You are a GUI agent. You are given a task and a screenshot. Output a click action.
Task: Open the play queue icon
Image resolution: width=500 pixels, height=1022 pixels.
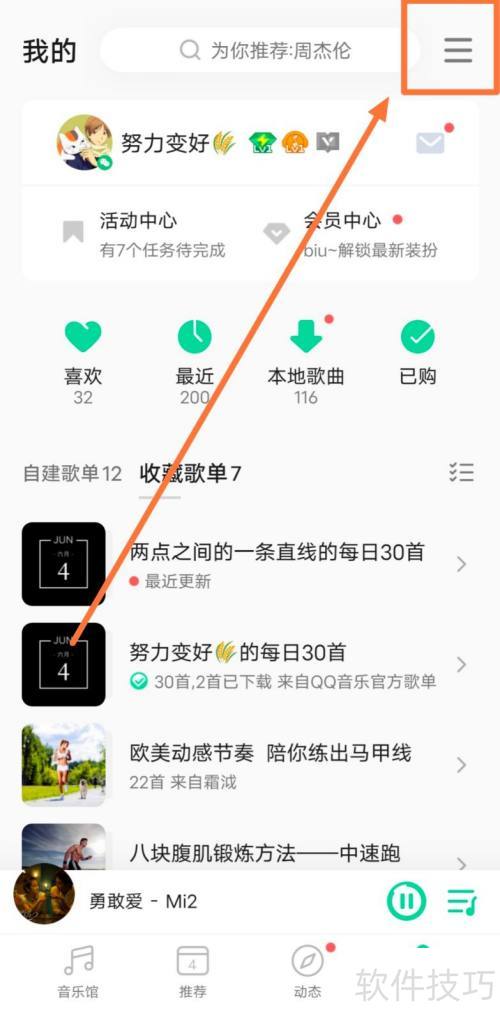click(462, 901)
